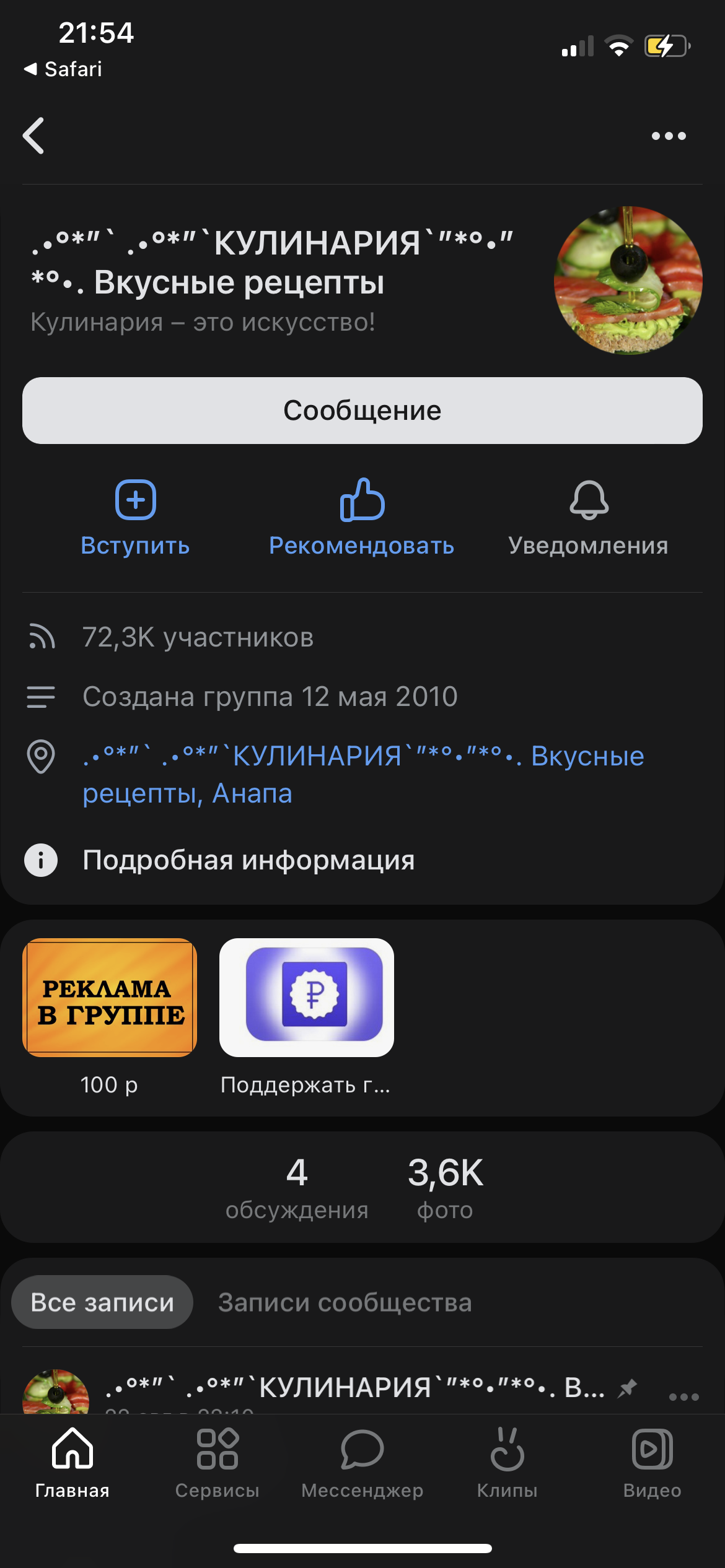
Task: Open the three-dot menu at top right
Action: pos(669,136)
